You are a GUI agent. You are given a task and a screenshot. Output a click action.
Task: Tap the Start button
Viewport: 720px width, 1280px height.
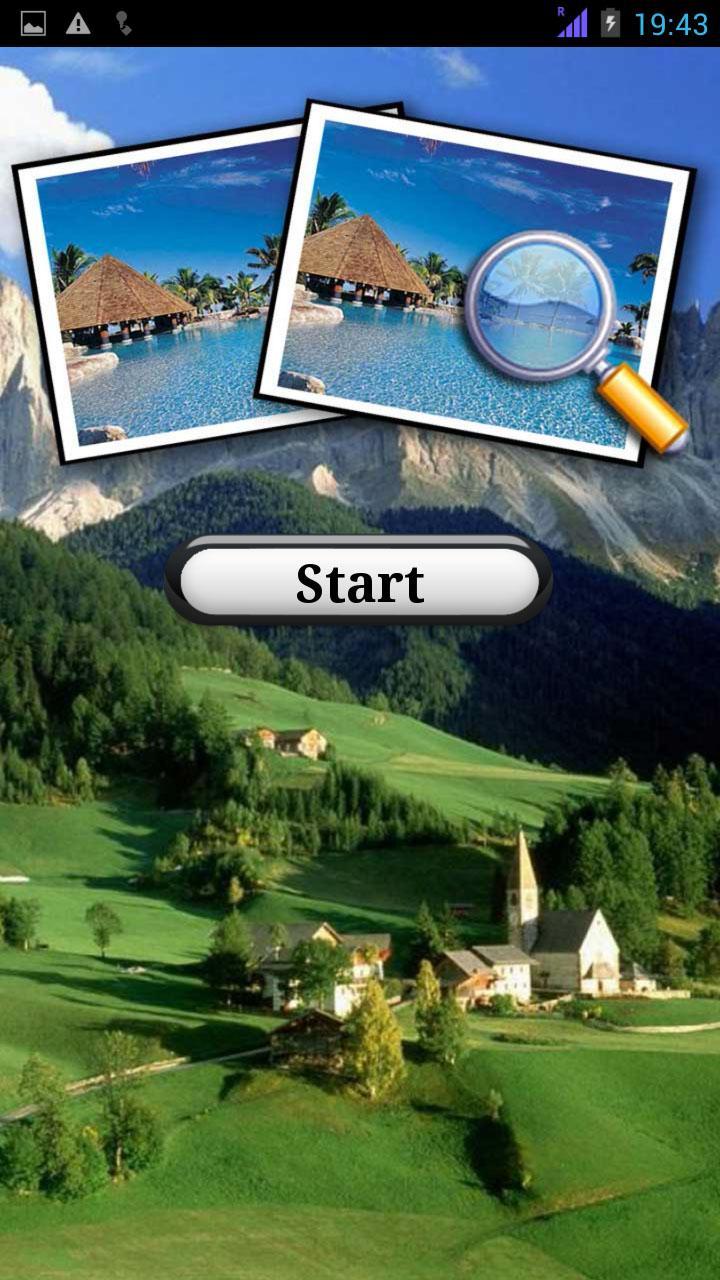pos(359,582)
